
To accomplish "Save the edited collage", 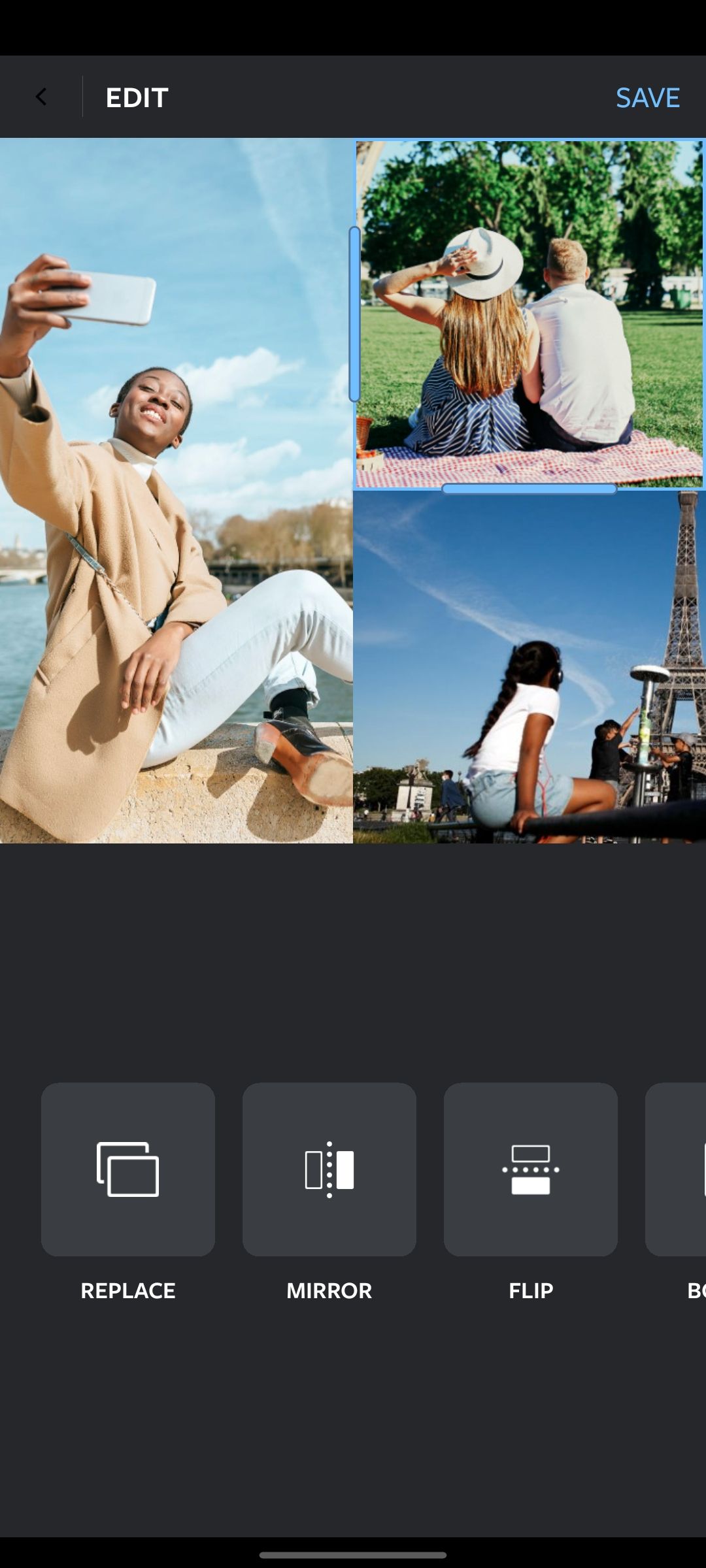I will point(648,98).
